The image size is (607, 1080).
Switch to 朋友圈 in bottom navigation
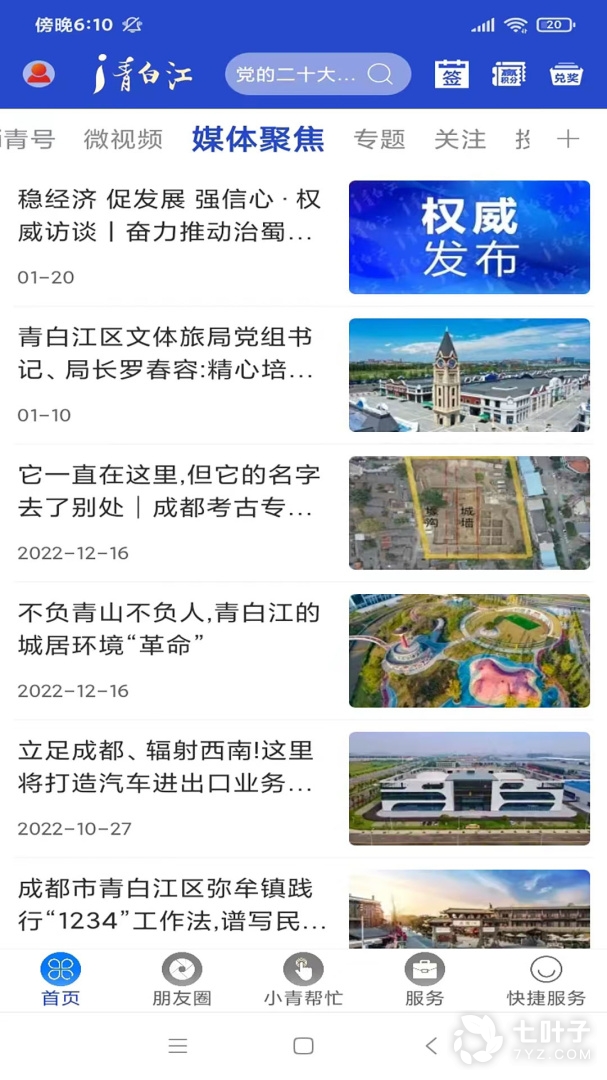(x=181, y=980)
